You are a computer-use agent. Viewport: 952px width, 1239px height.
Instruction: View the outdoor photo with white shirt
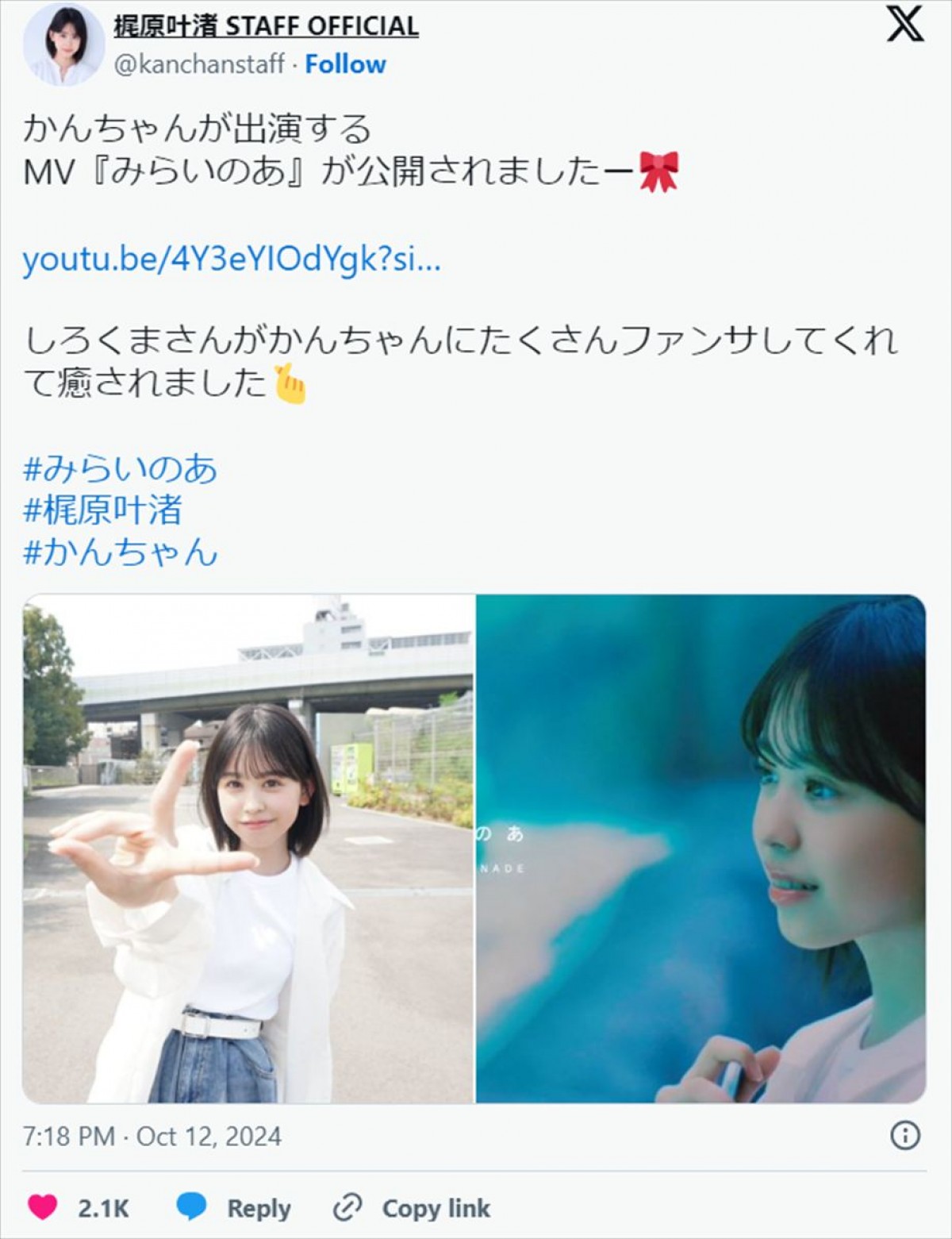pyautogui.click(x=248, y=848)
